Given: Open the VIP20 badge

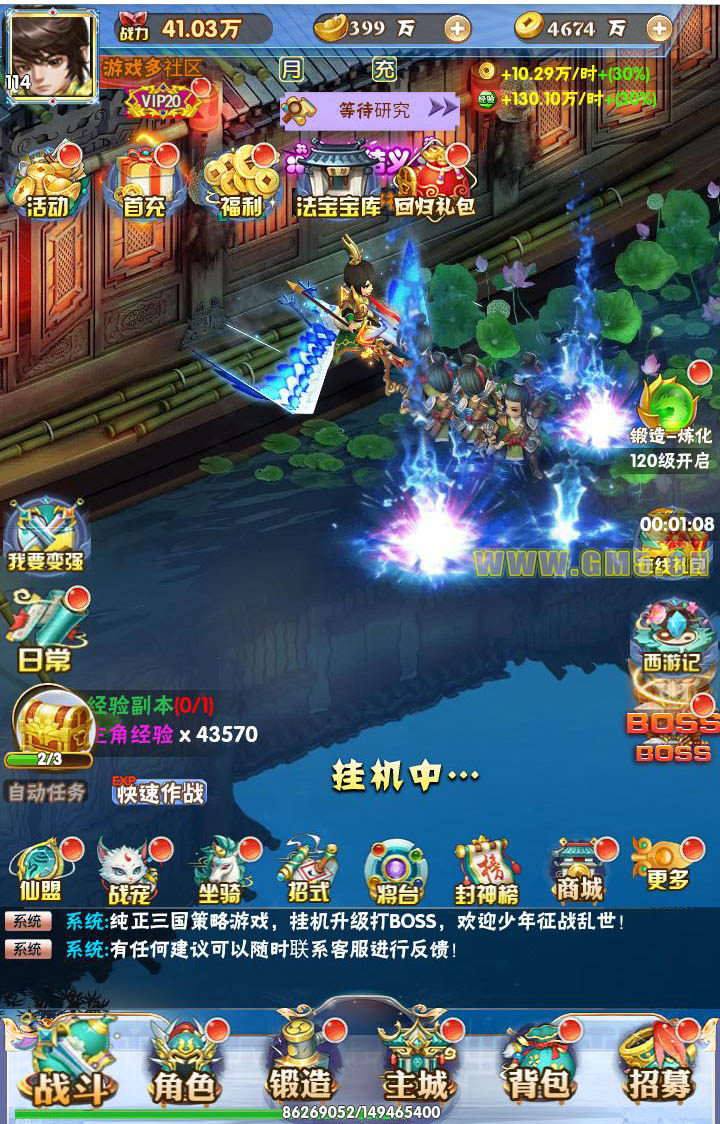Looking at the screenshot, I should [160, 102].
